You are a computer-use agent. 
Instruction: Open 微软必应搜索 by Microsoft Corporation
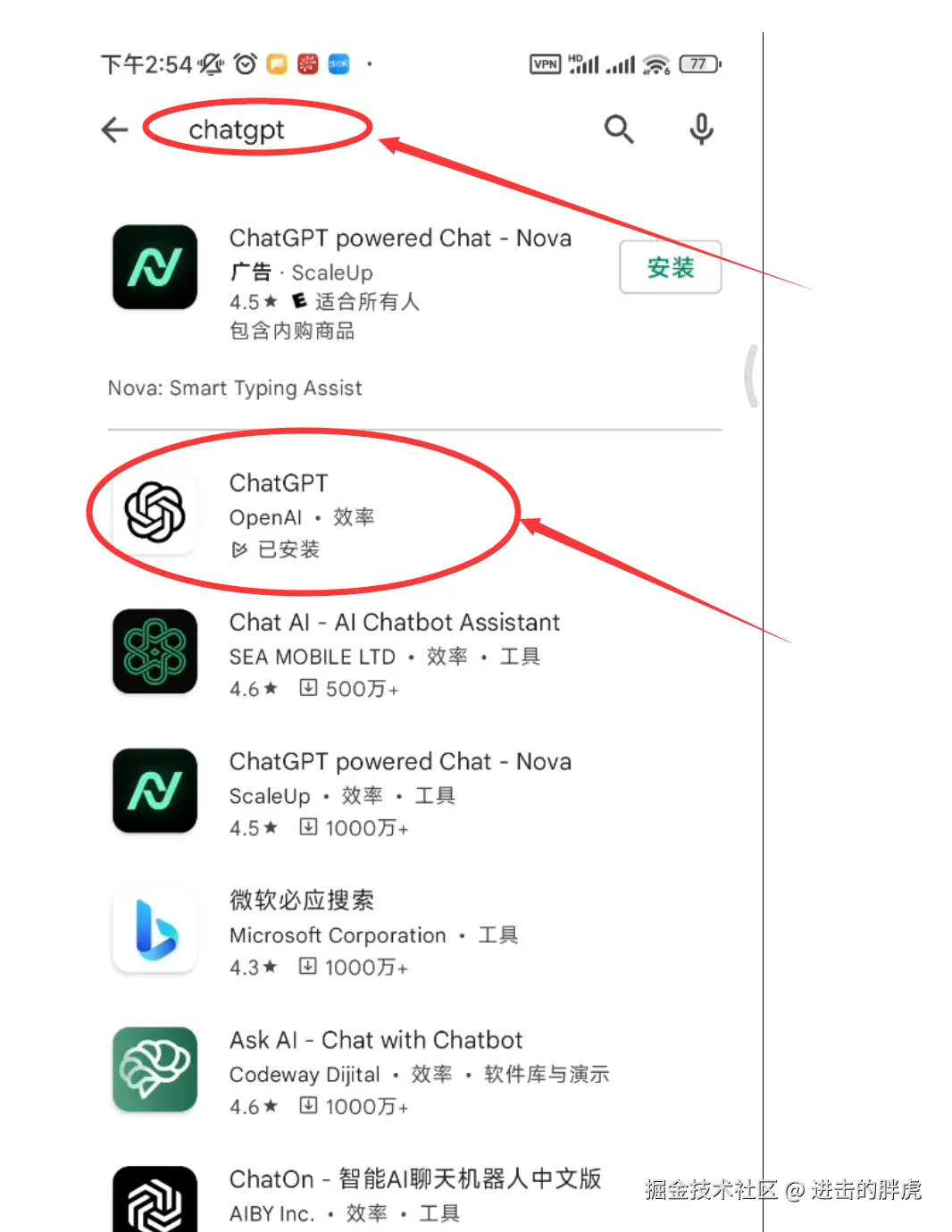point(302,901)
